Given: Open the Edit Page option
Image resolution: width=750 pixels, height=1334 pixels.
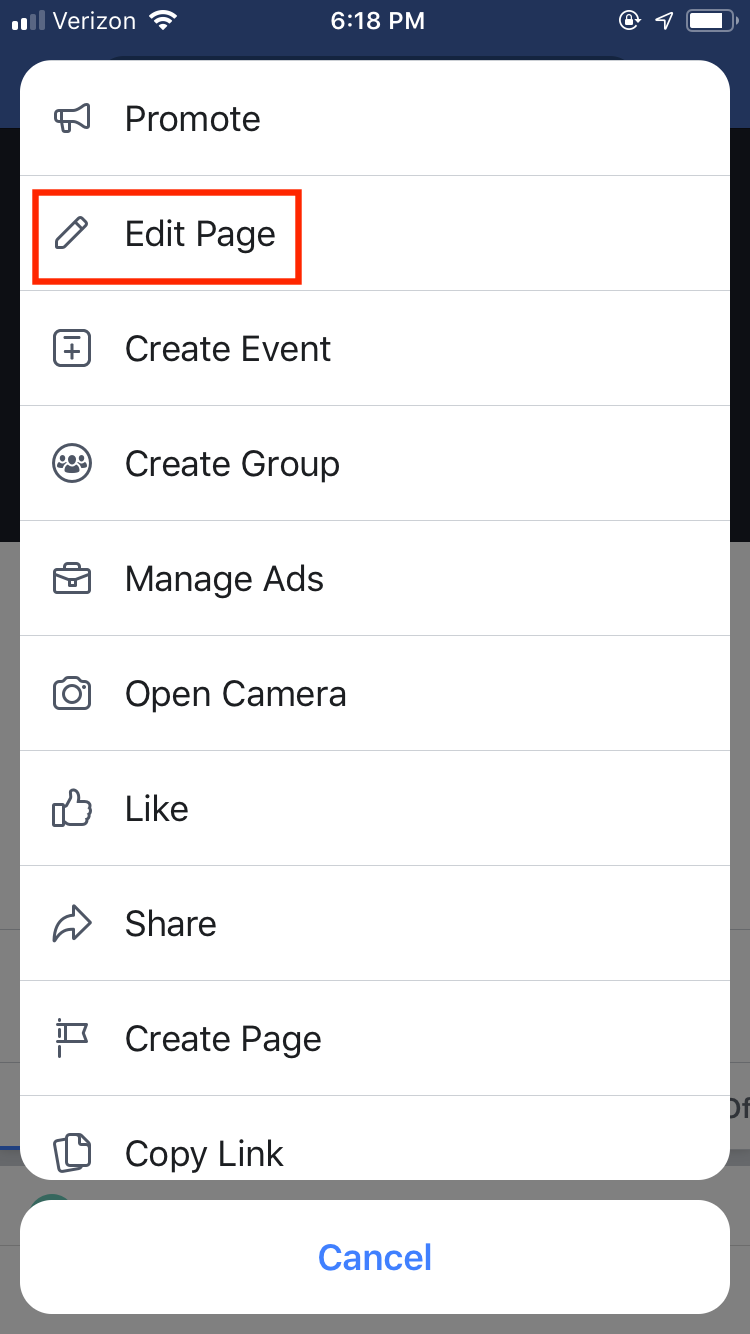Looking at the screenshot, I should (x=375, y=233).
